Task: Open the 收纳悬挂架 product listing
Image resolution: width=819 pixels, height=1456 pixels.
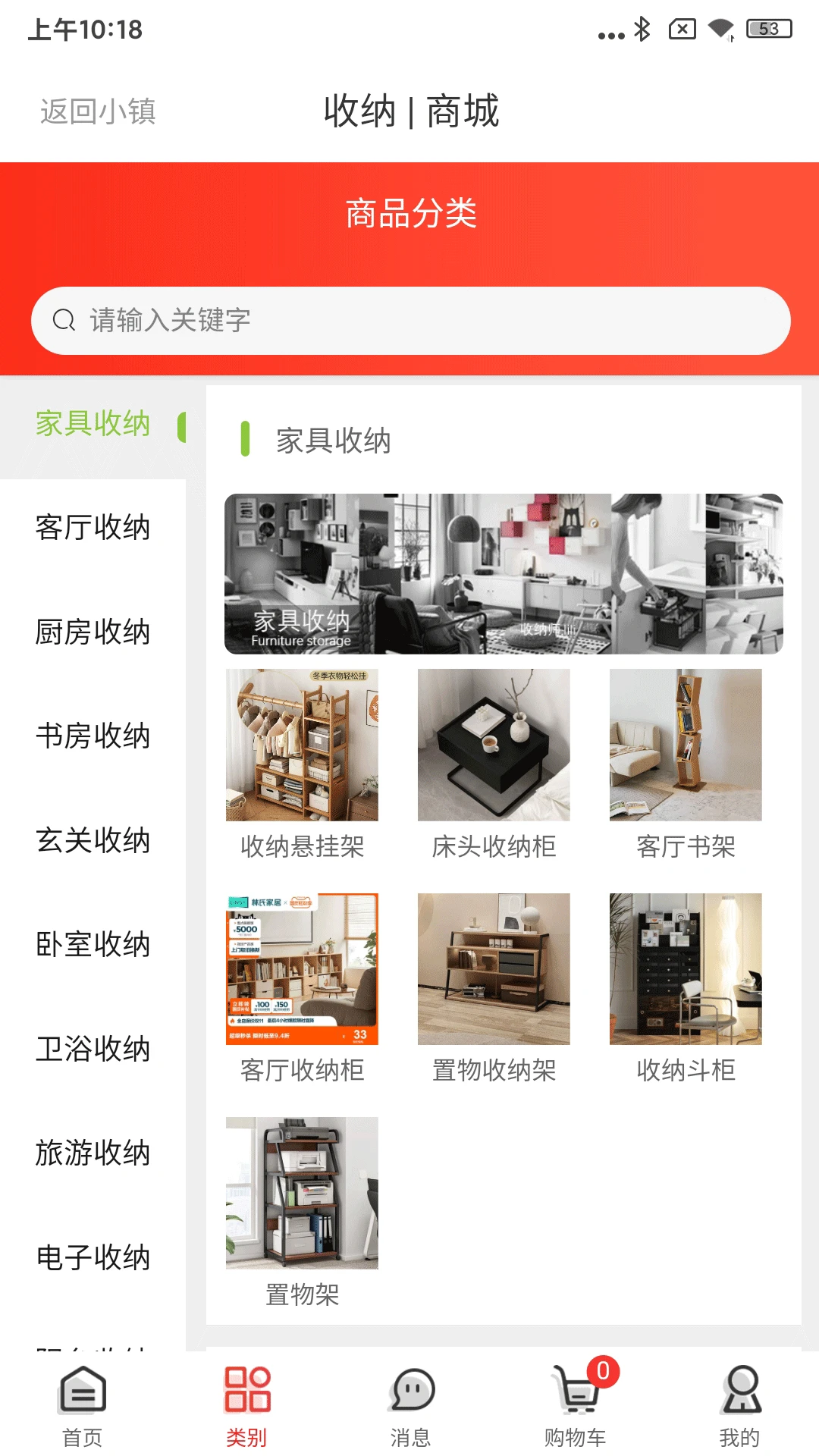Action: pyautogui.click(x=301, y=745)
